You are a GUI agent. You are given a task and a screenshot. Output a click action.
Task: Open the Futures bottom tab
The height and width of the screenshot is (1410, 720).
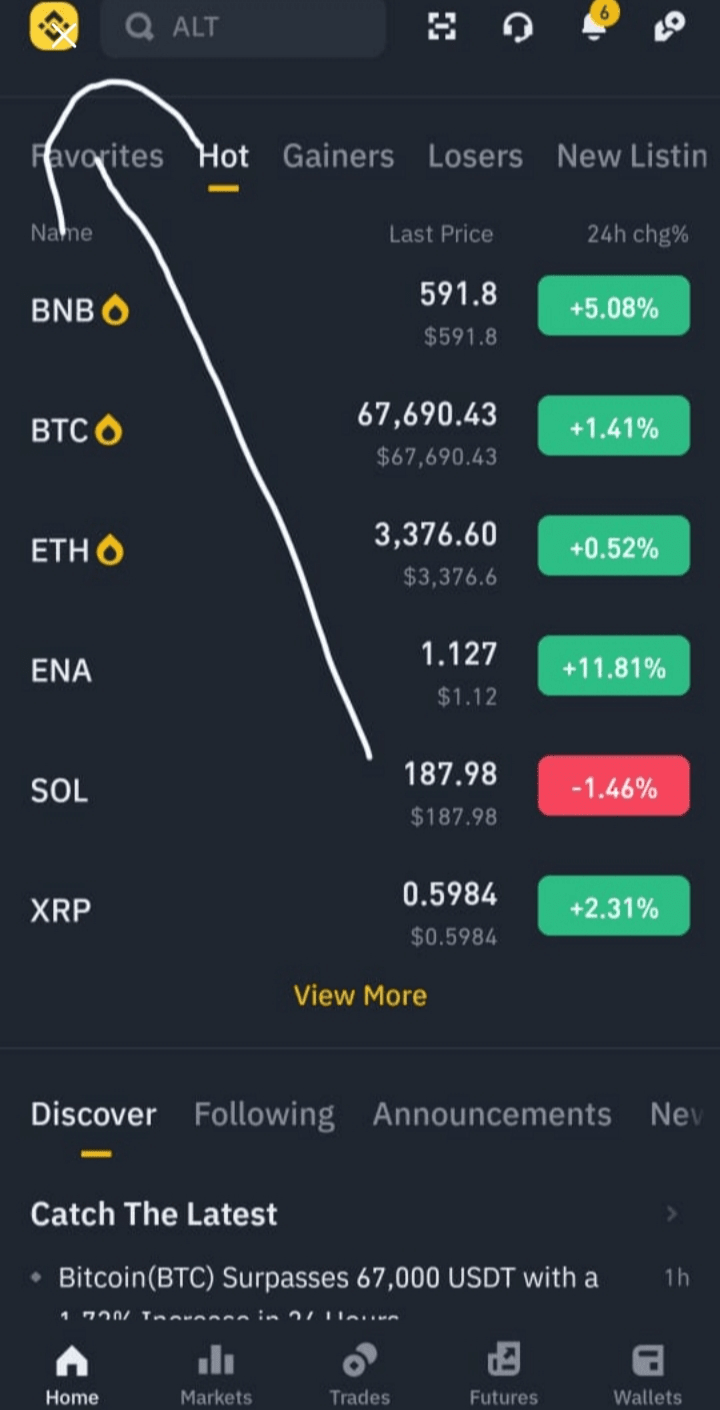tap(503, 1375)
